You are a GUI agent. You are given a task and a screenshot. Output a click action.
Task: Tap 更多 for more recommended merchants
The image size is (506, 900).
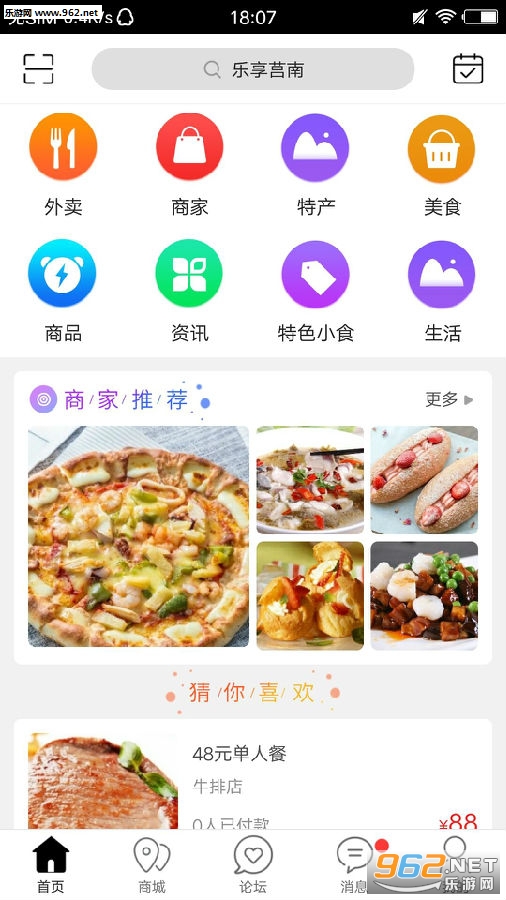pos(449,399)
